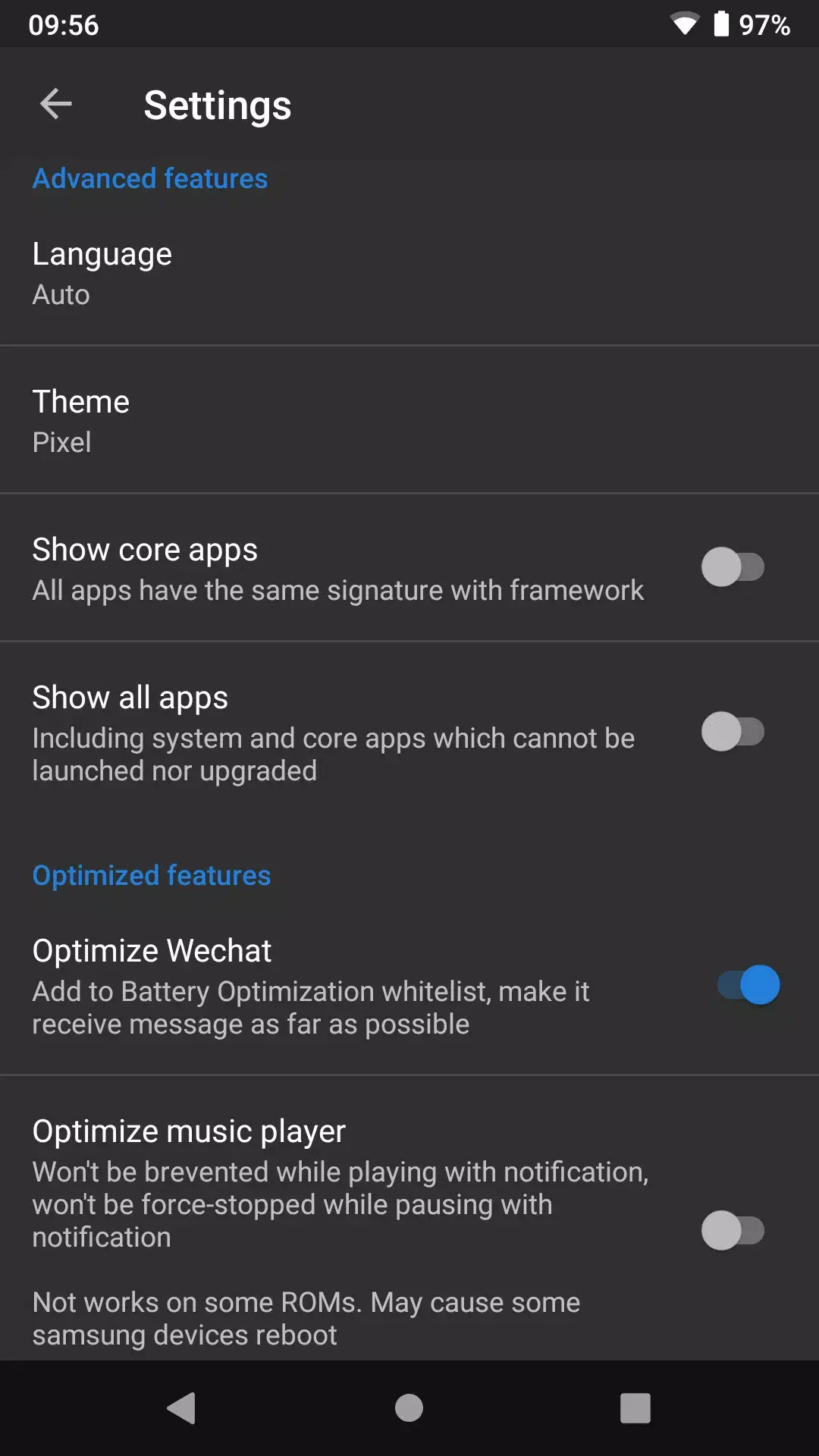
Task: Turn on Optimize music player
Action: click(x=735, y=1230)
